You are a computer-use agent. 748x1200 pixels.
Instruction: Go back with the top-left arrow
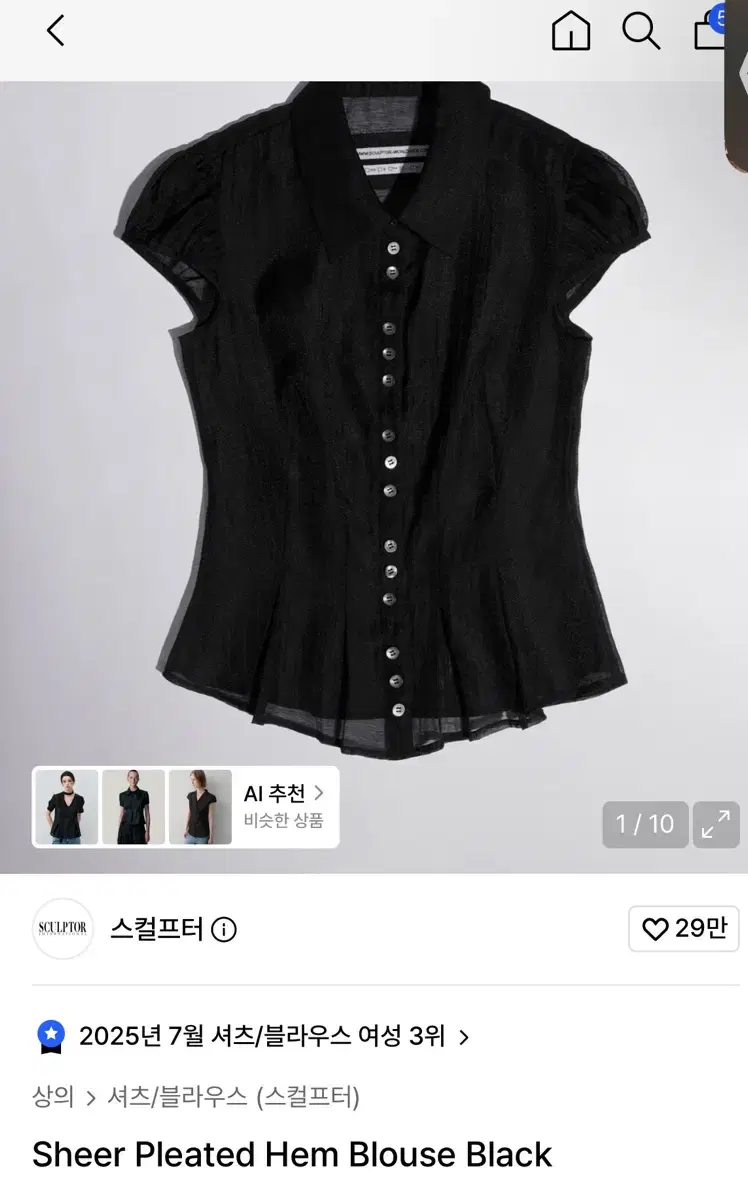[x=56, y=31]
